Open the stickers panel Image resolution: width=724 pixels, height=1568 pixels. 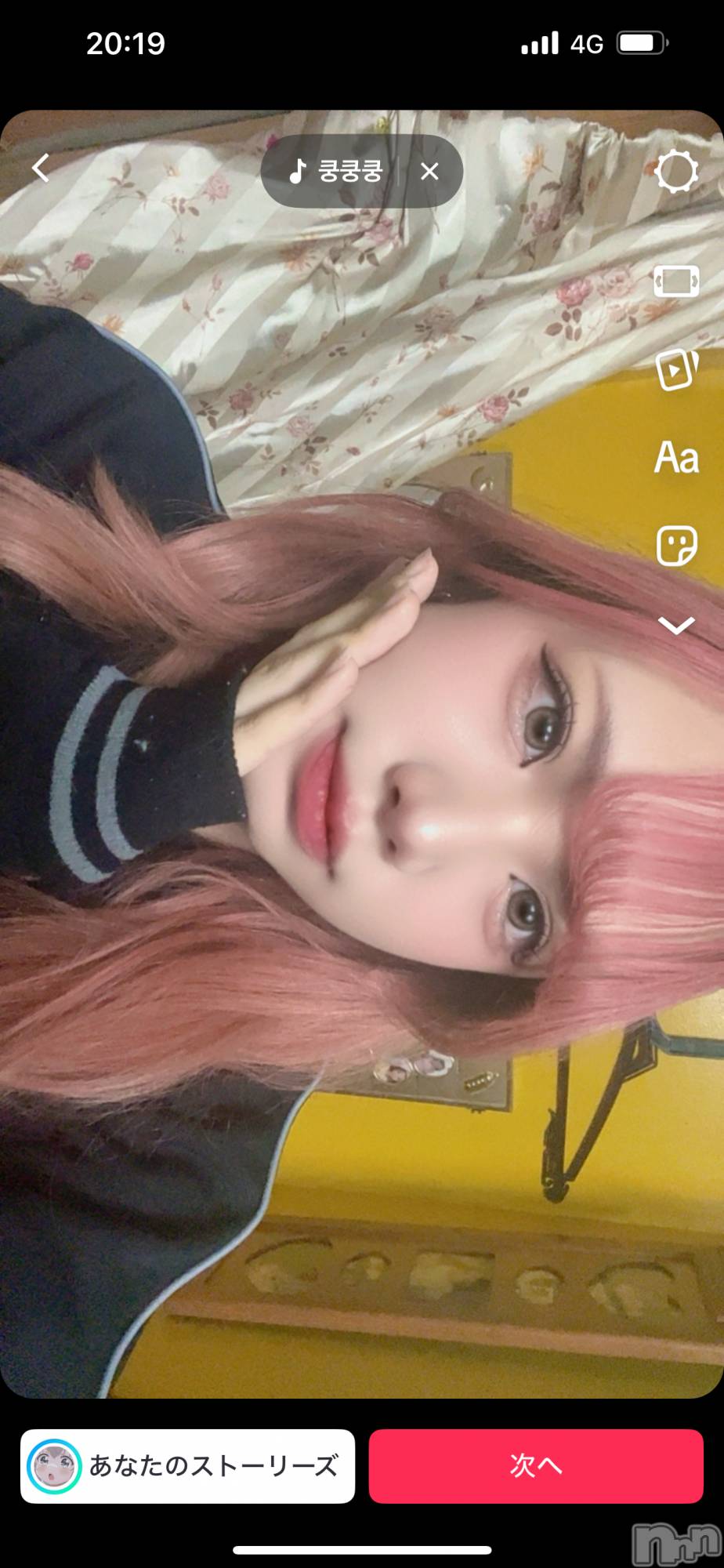(x=676, y=546)
